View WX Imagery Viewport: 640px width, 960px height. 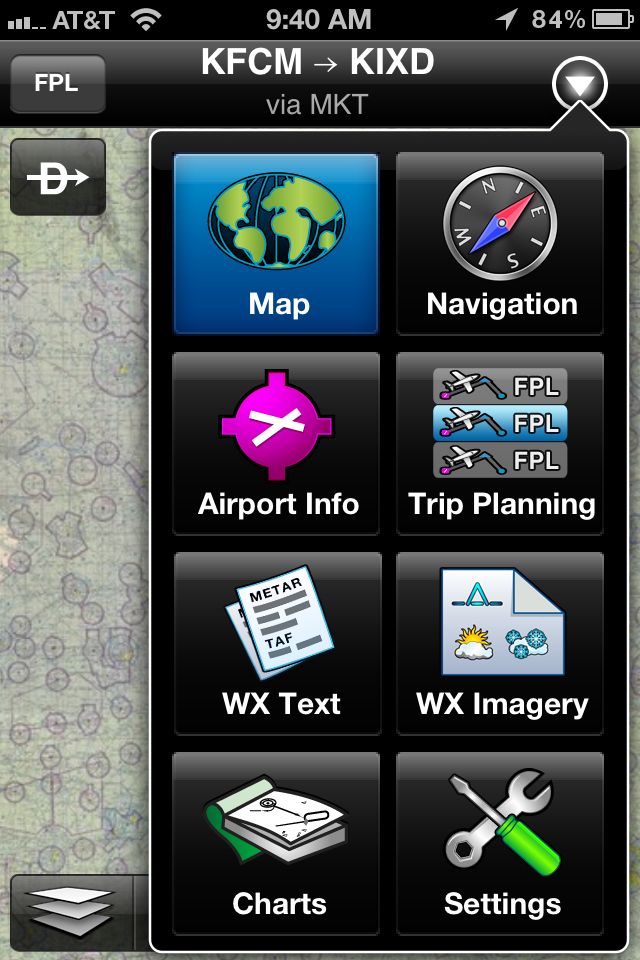[501, 643]
